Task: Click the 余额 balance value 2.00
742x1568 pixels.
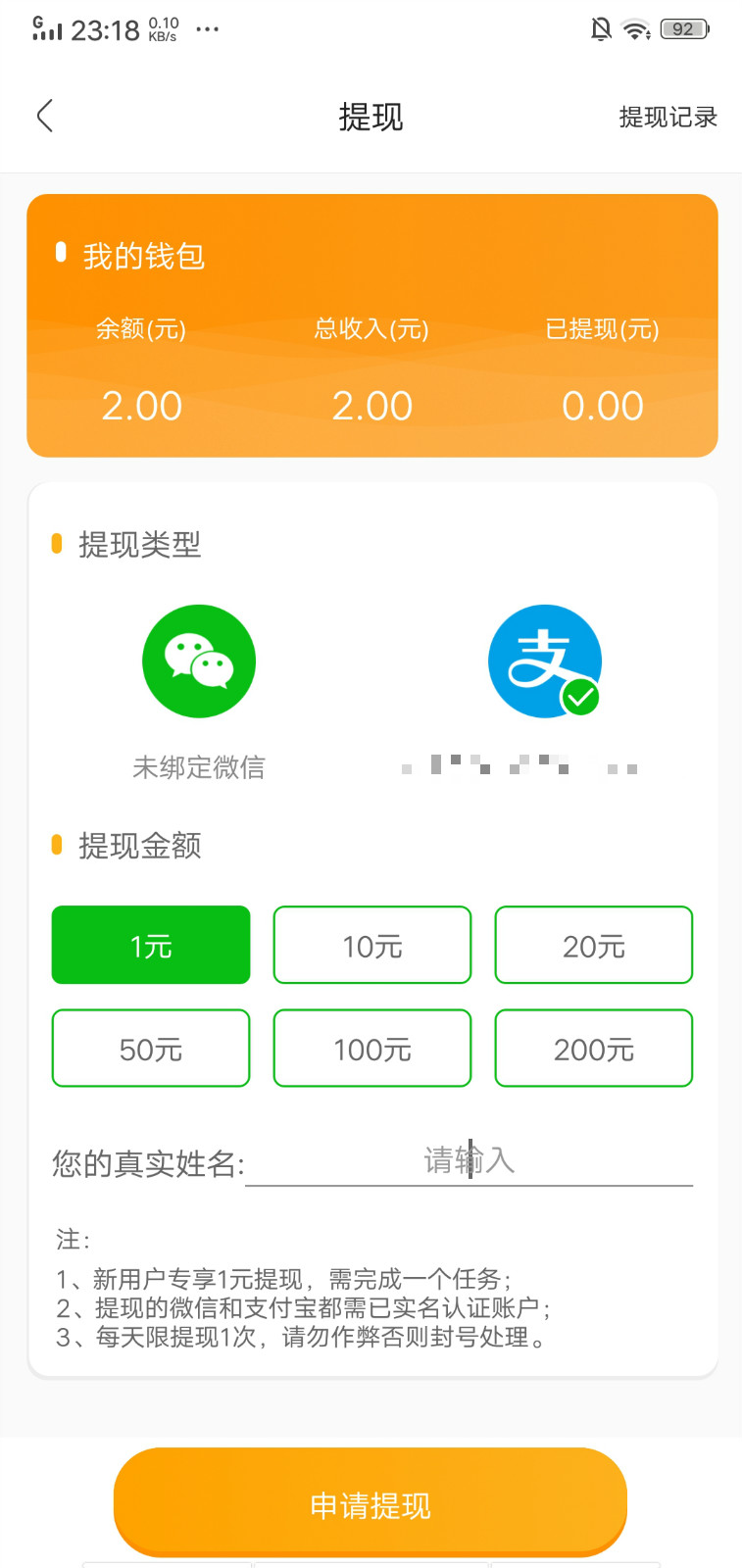Action: point(143,405)
